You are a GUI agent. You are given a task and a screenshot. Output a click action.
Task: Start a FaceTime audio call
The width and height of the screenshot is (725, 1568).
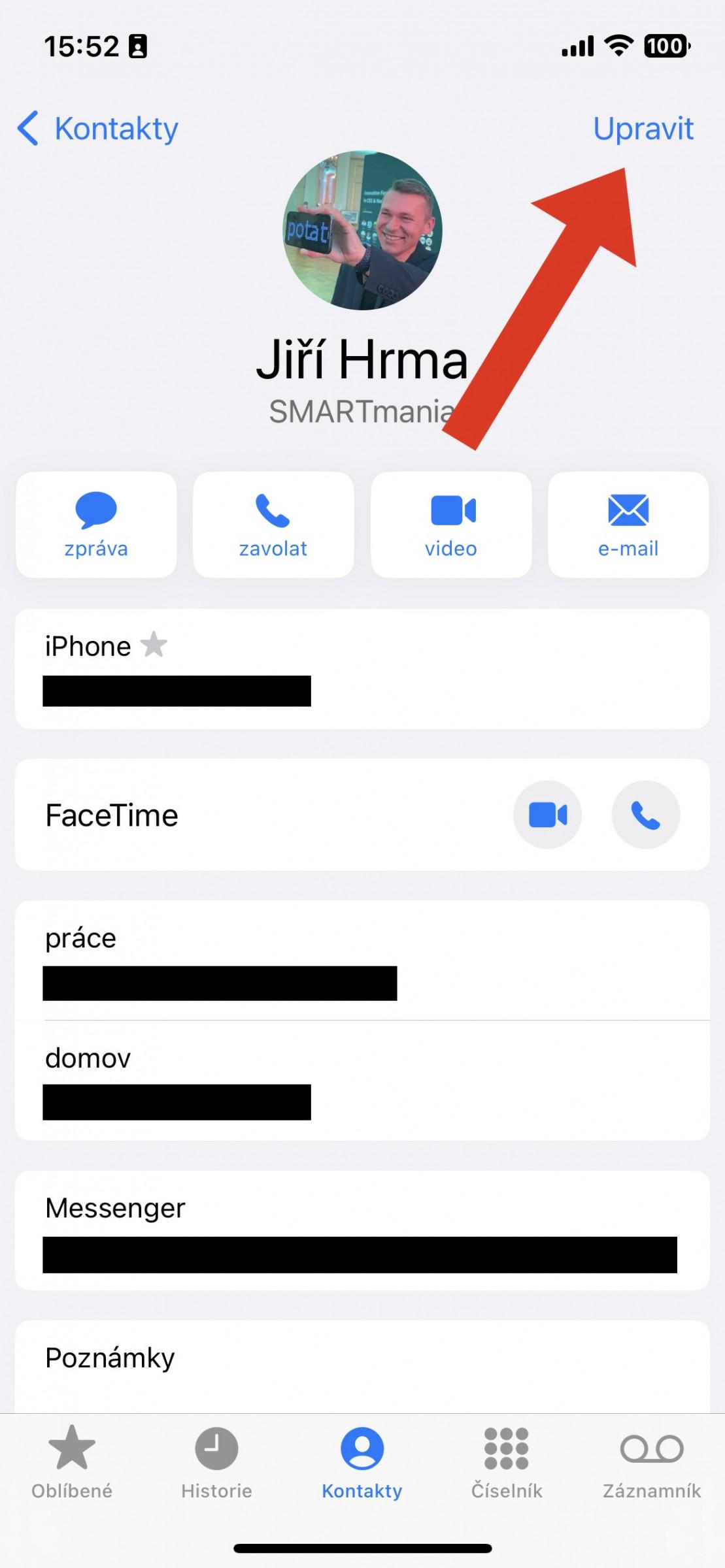pyautogui.click(x=645, y=815)
